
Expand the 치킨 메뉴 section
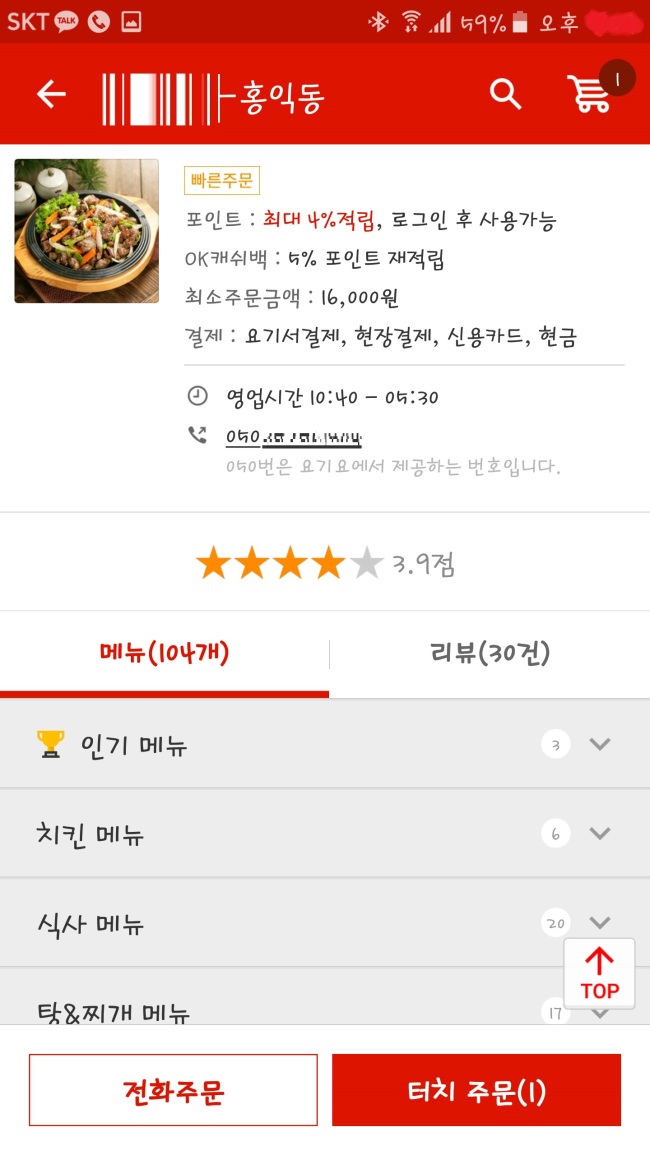coord(325,833)
